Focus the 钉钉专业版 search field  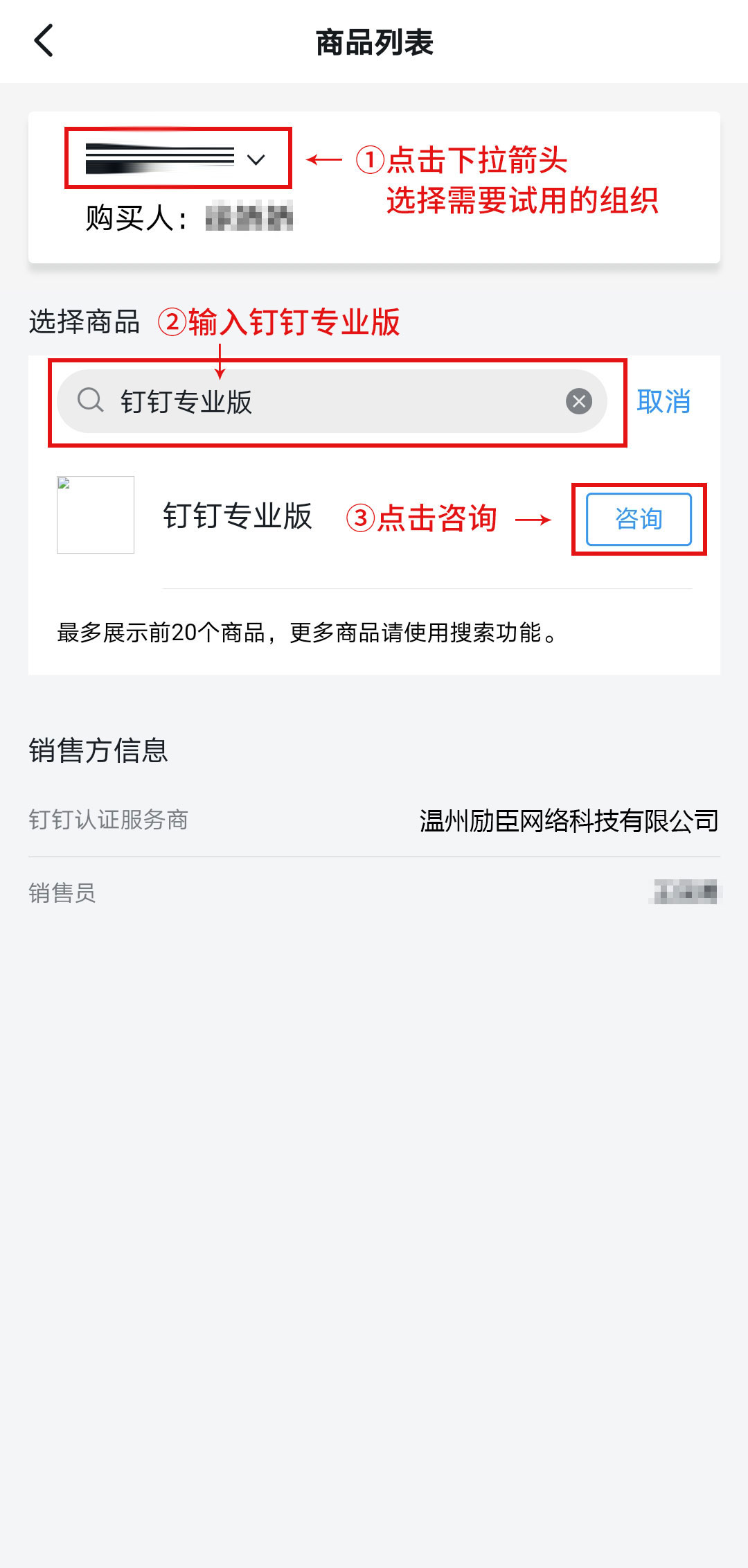coord(332,401)
